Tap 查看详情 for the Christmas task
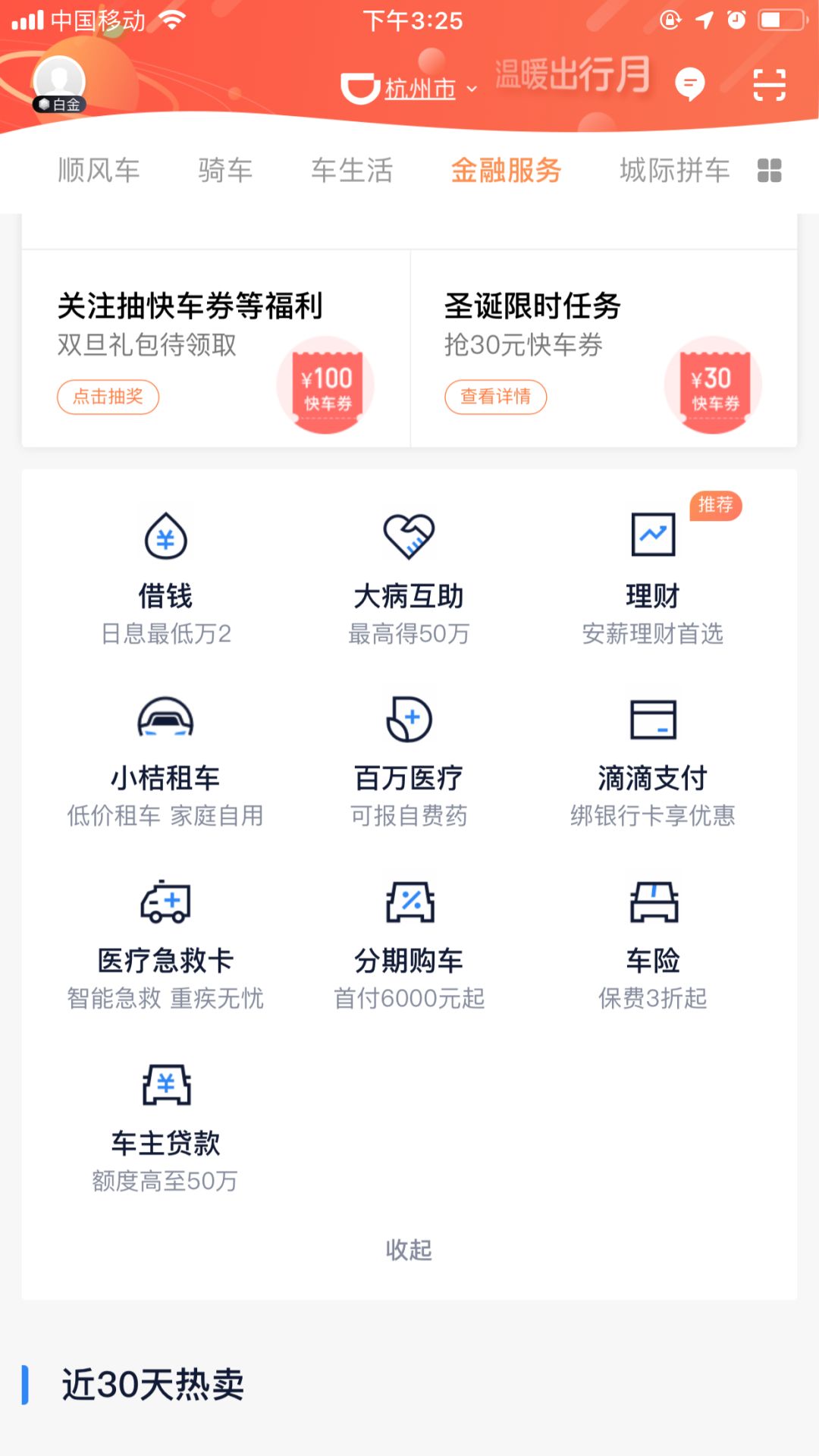819x1456 pixels. click(x=495, y=397)
